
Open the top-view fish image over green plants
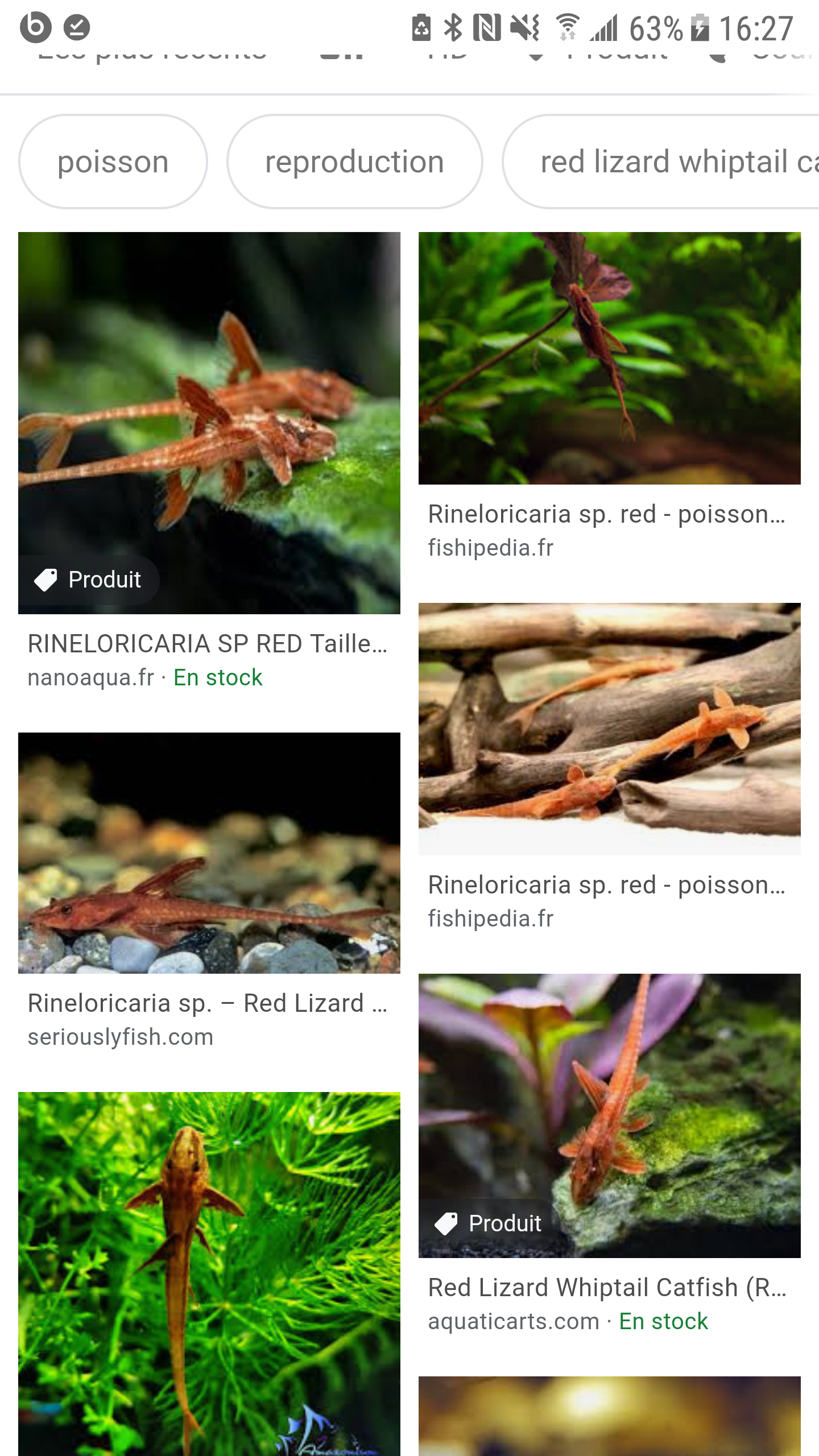click(209, 1273)
